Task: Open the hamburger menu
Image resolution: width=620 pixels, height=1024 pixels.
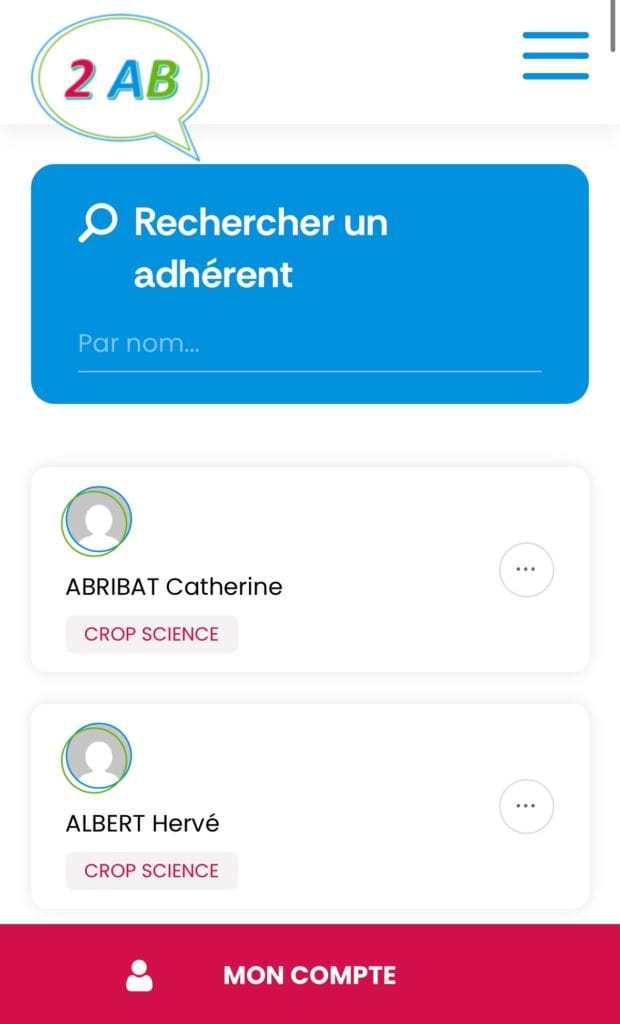Action: click(x=555, y=56)
